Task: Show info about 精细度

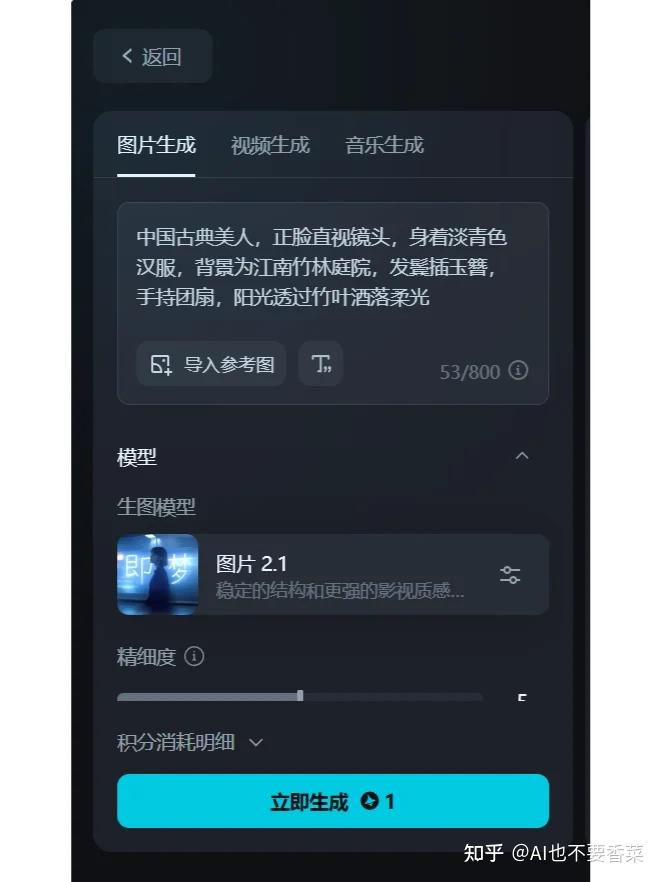Action: point(195,657)
